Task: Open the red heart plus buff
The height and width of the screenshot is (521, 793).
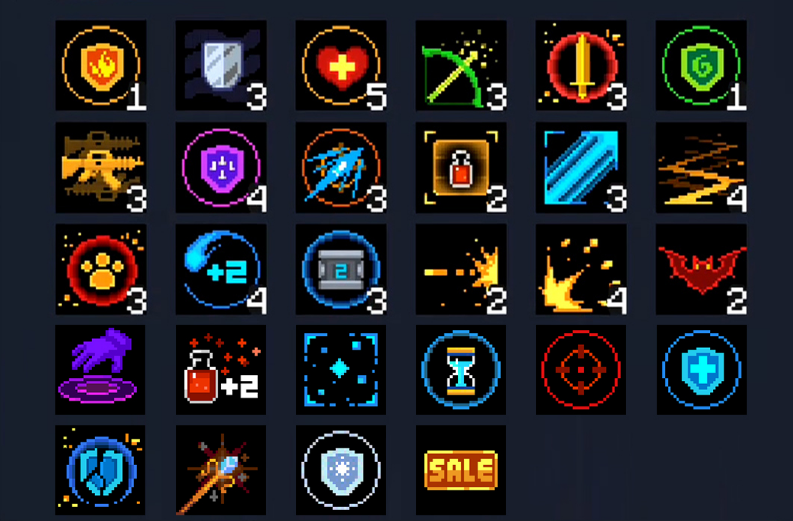Action: [x=341, y=65]
